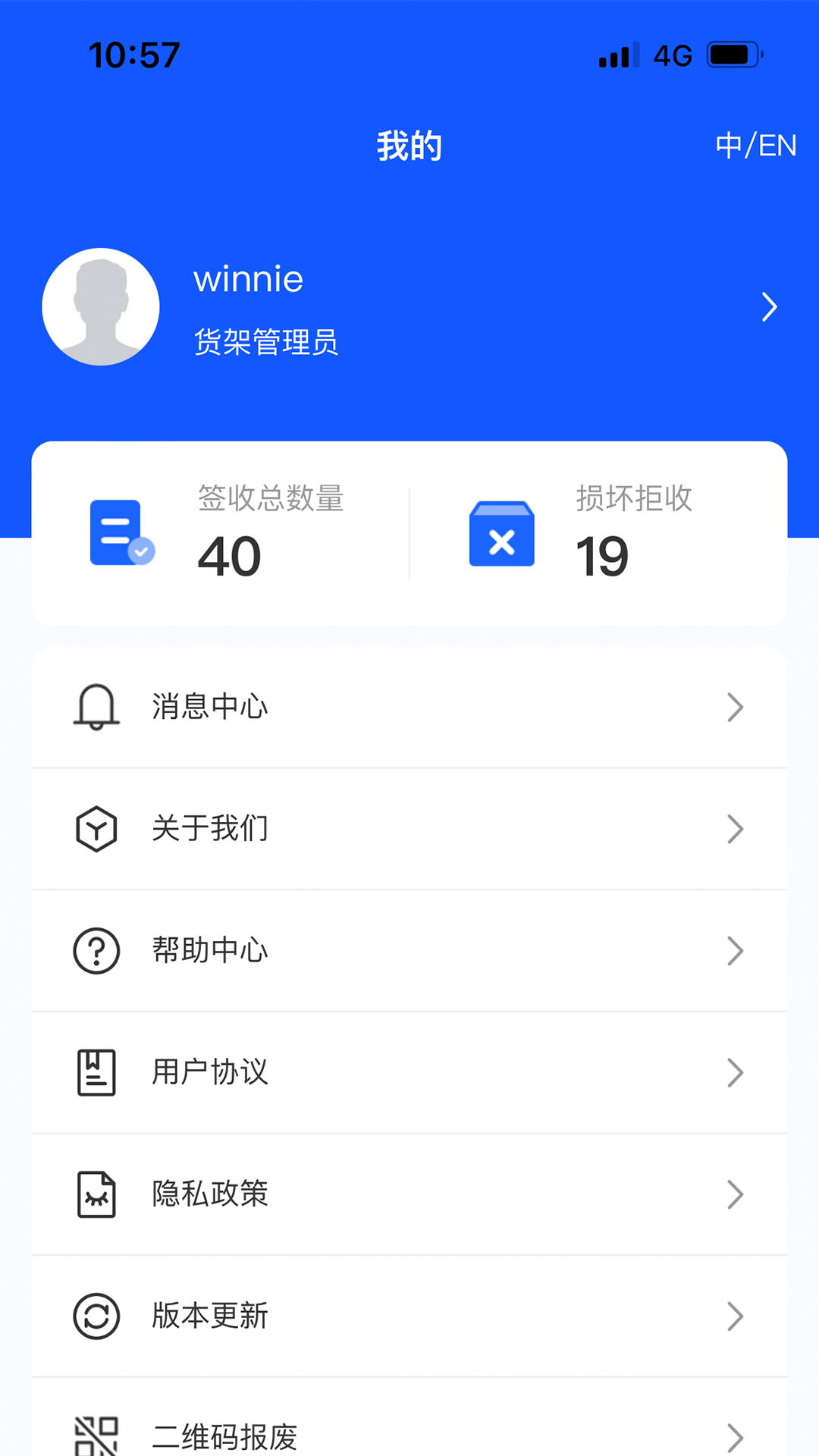Click the book icon beside 用户协议

tap(96, 1072)
